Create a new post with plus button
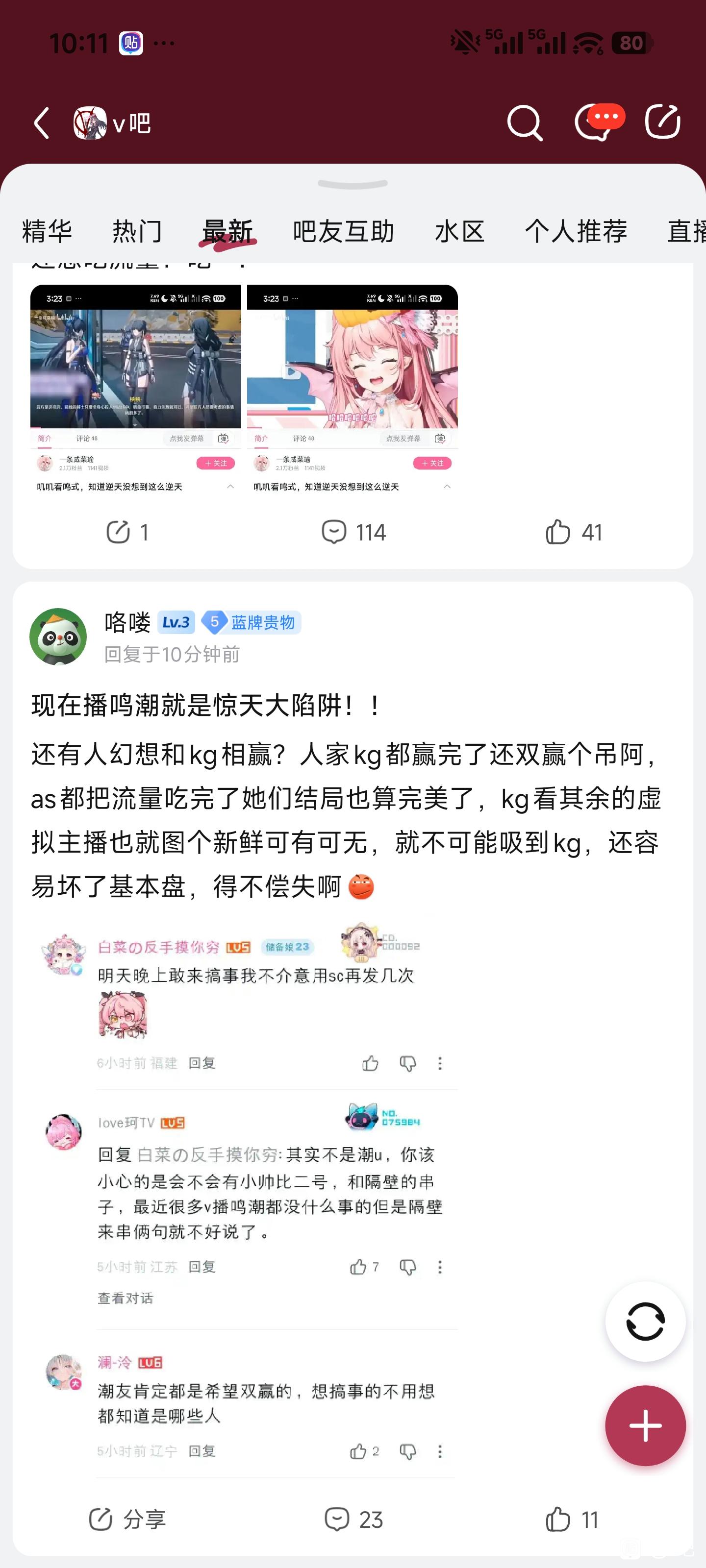Screen dimensions: 706x1568 pos(645,1425)
